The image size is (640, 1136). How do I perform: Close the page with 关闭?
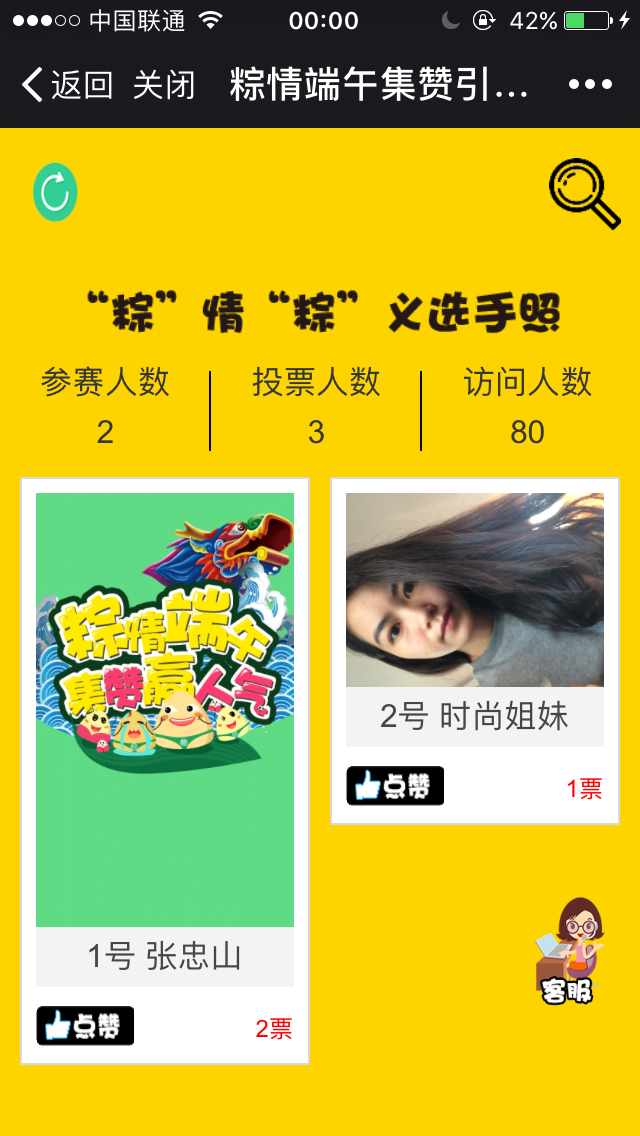(x=164, y=85)
